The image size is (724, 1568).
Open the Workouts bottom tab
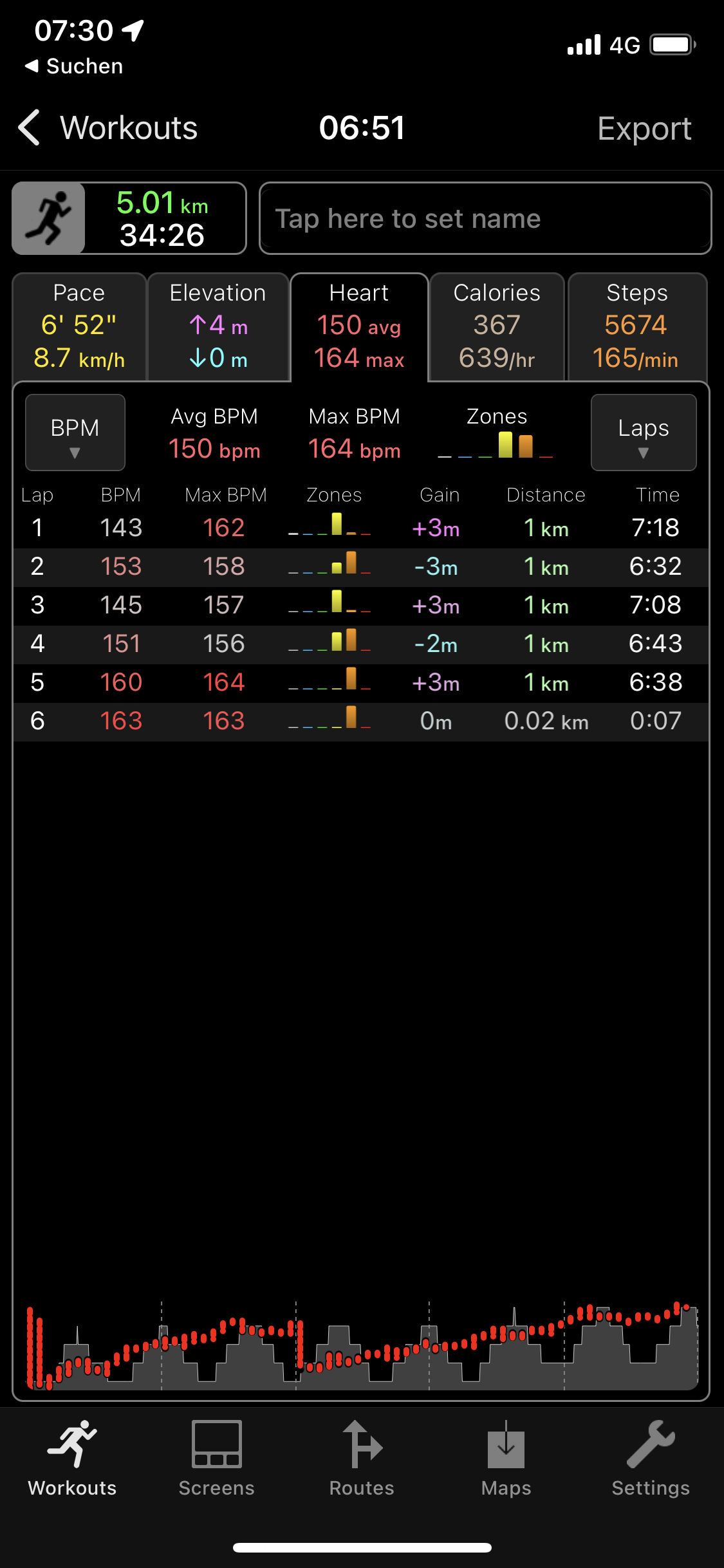[x=72, y=1459]
